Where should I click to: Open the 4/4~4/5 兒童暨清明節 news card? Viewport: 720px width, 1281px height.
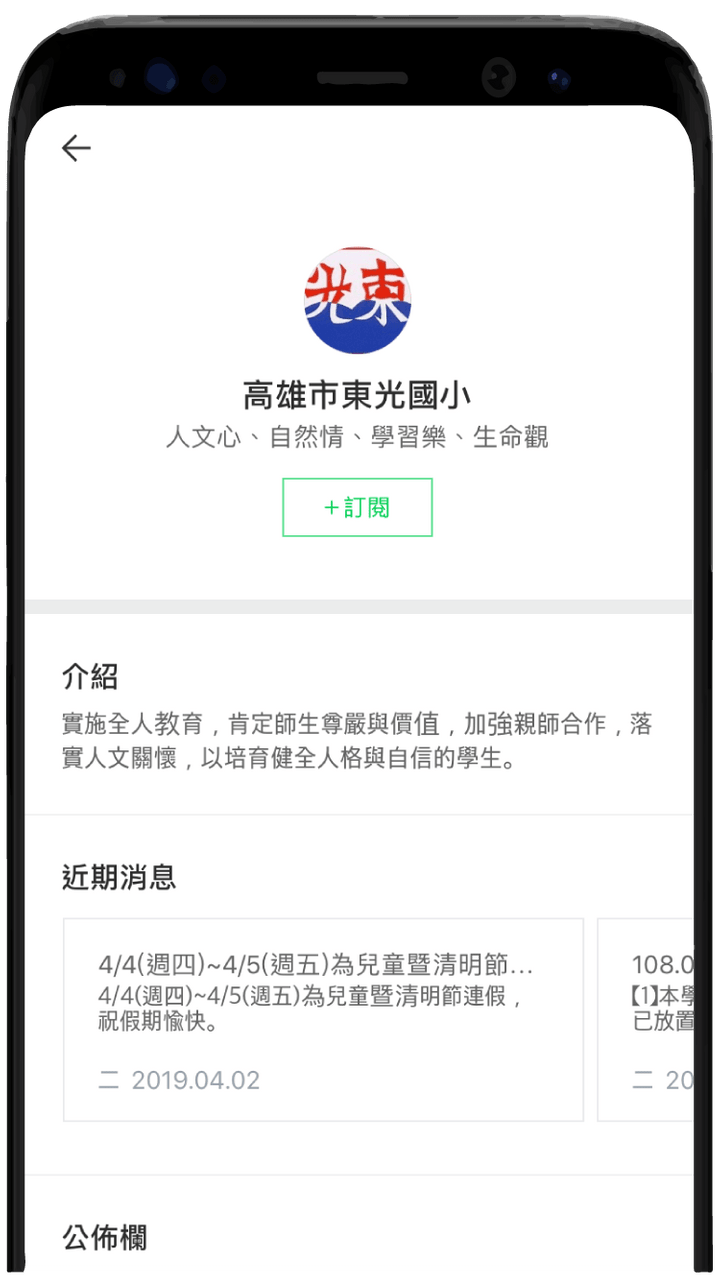323,1019
